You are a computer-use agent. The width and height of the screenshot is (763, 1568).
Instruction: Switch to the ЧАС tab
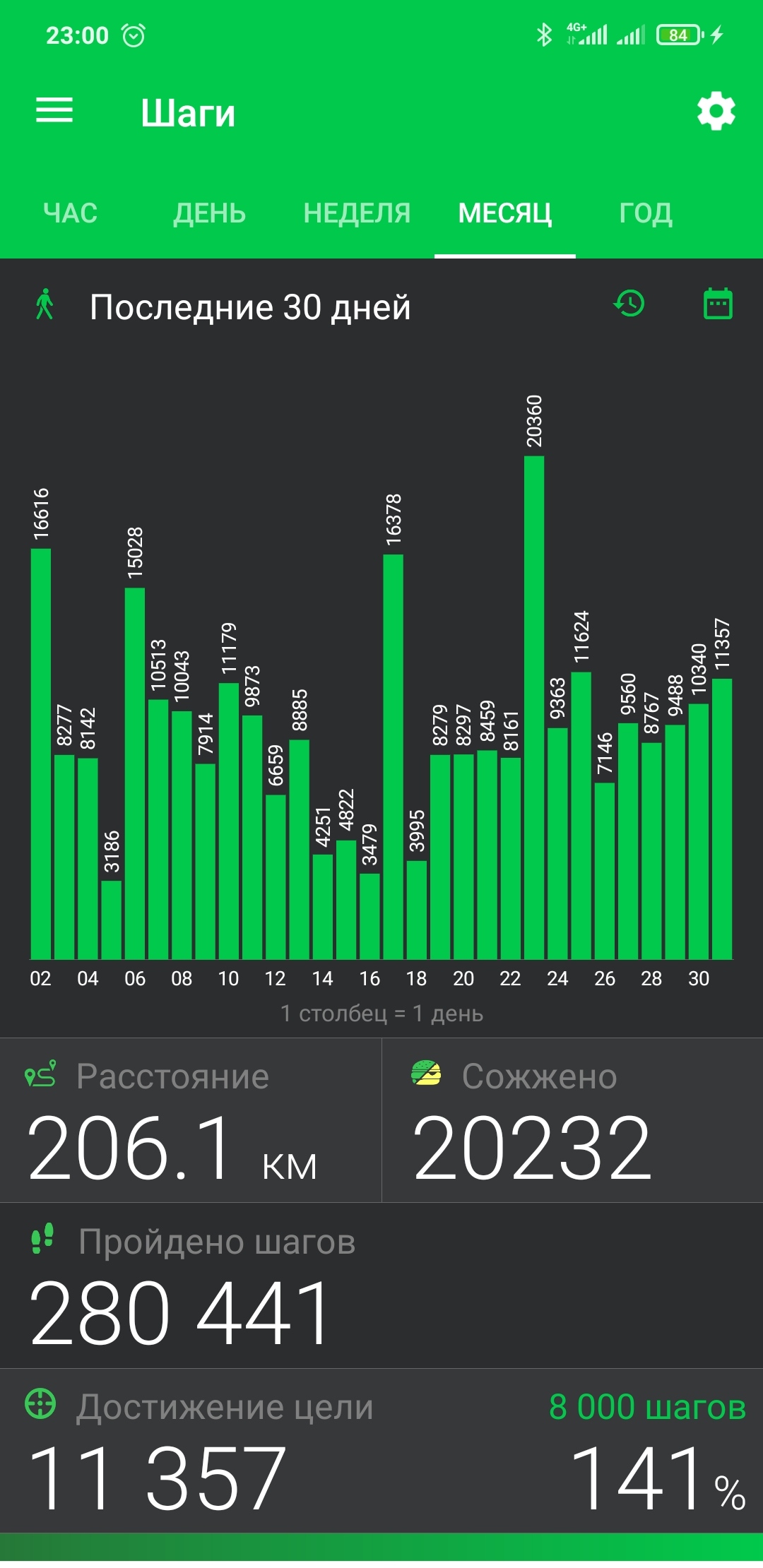click(71, 213)
